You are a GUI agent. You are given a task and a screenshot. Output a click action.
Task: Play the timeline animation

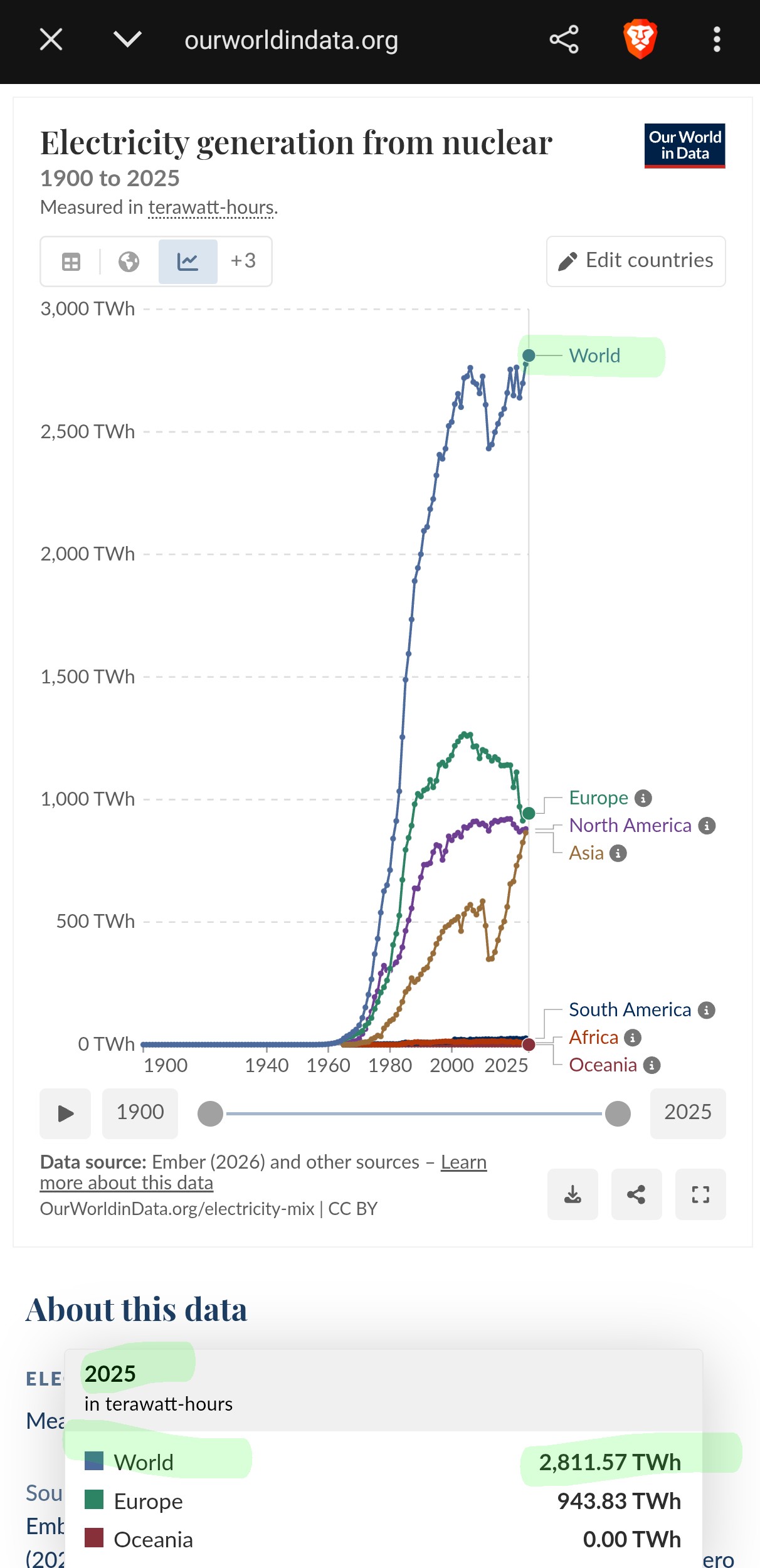pyautogui.click(x=65, y=1113)
